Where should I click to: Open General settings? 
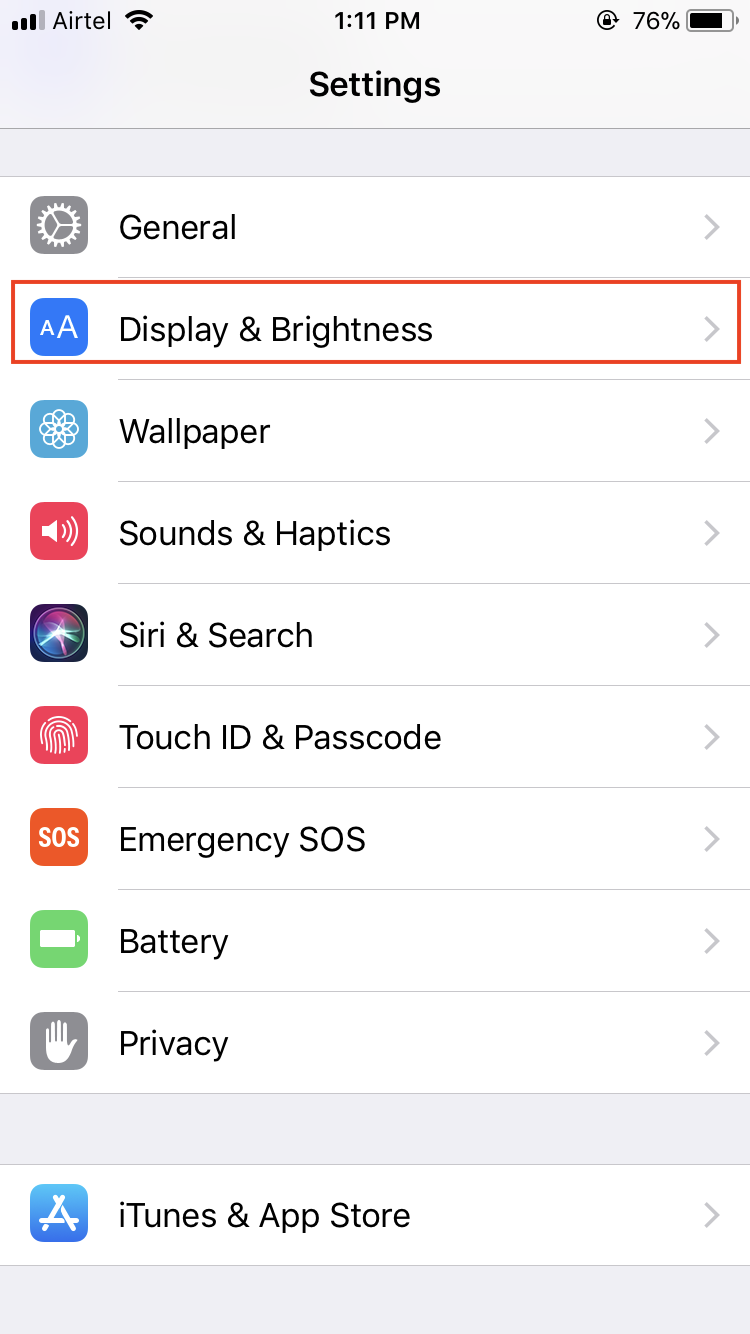[375, 227]
